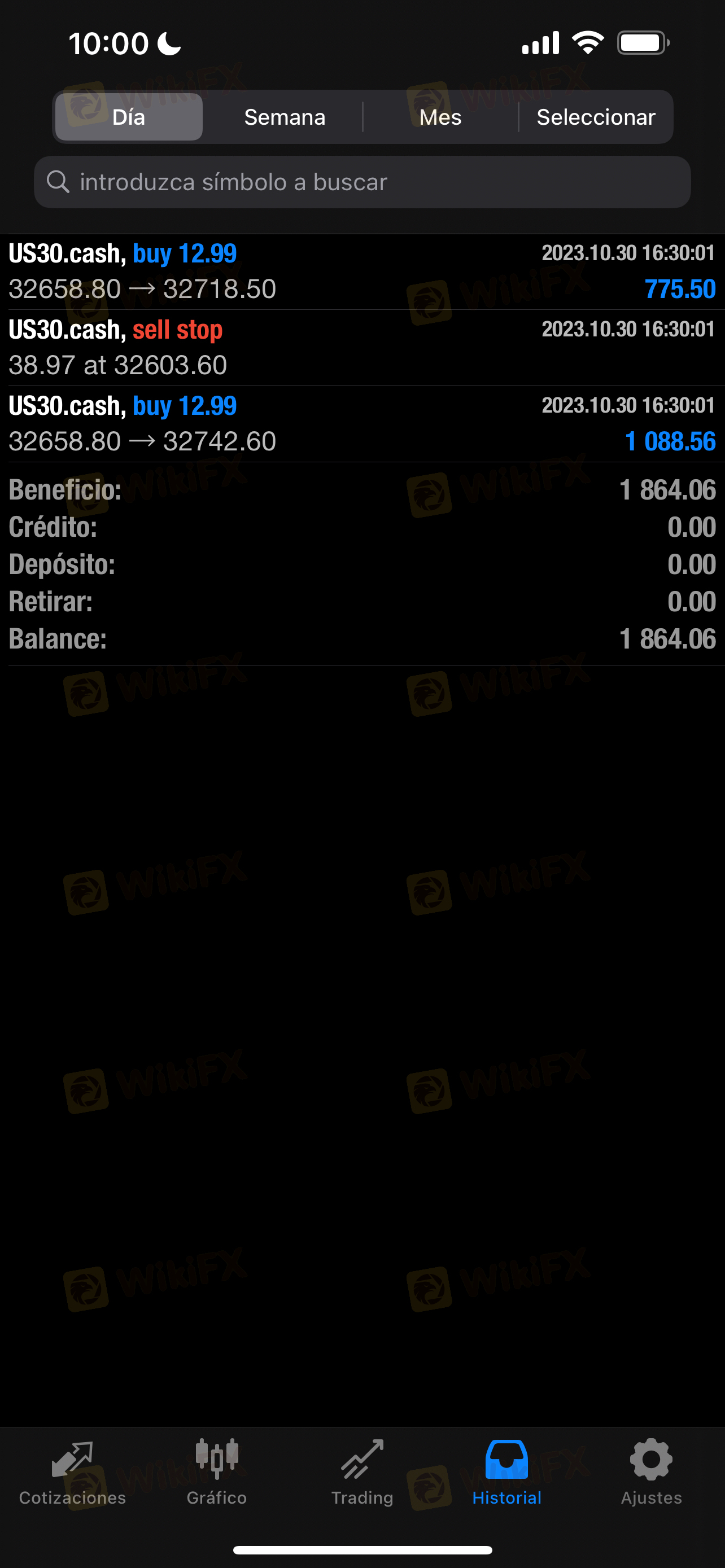Open the US30.cash buy trade with 1 088.56 profit
The height and width of the screenshot is (1568, 725).
pyautogui.click(x=362, y=424)
